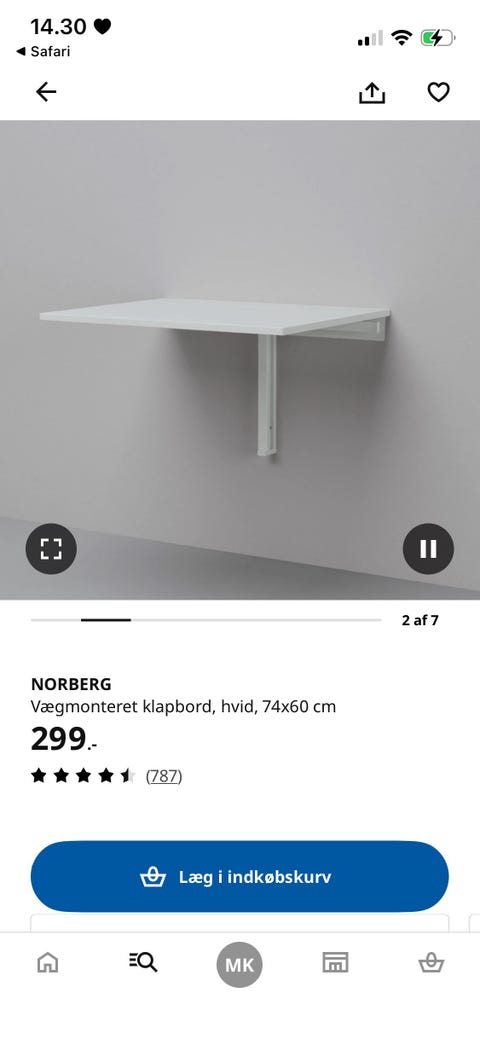Return to Safari via status bar link
This screenshot has height=1039, width=480.
(x=43, y=51)
